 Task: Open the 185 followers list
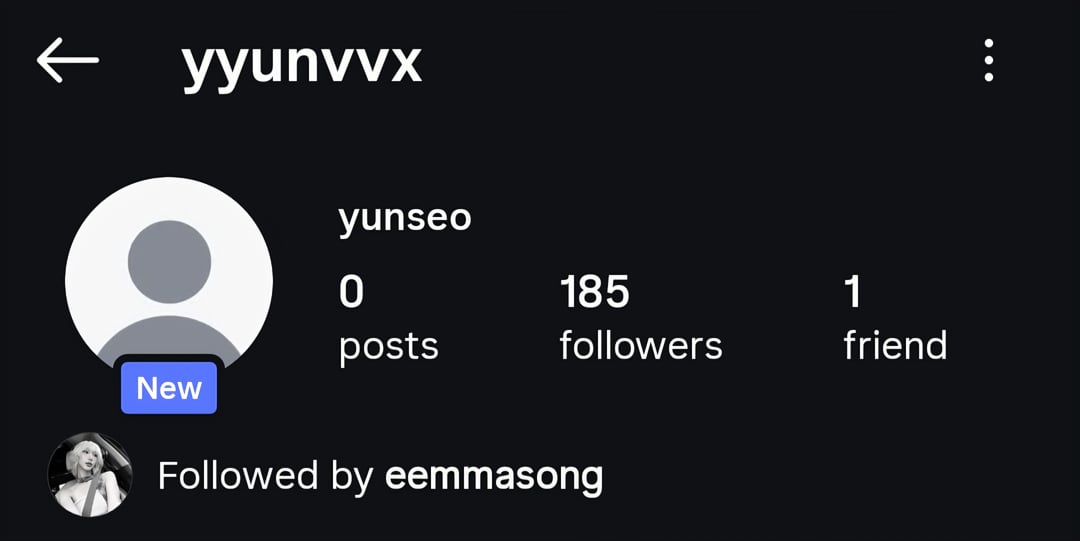coord(640,318)
